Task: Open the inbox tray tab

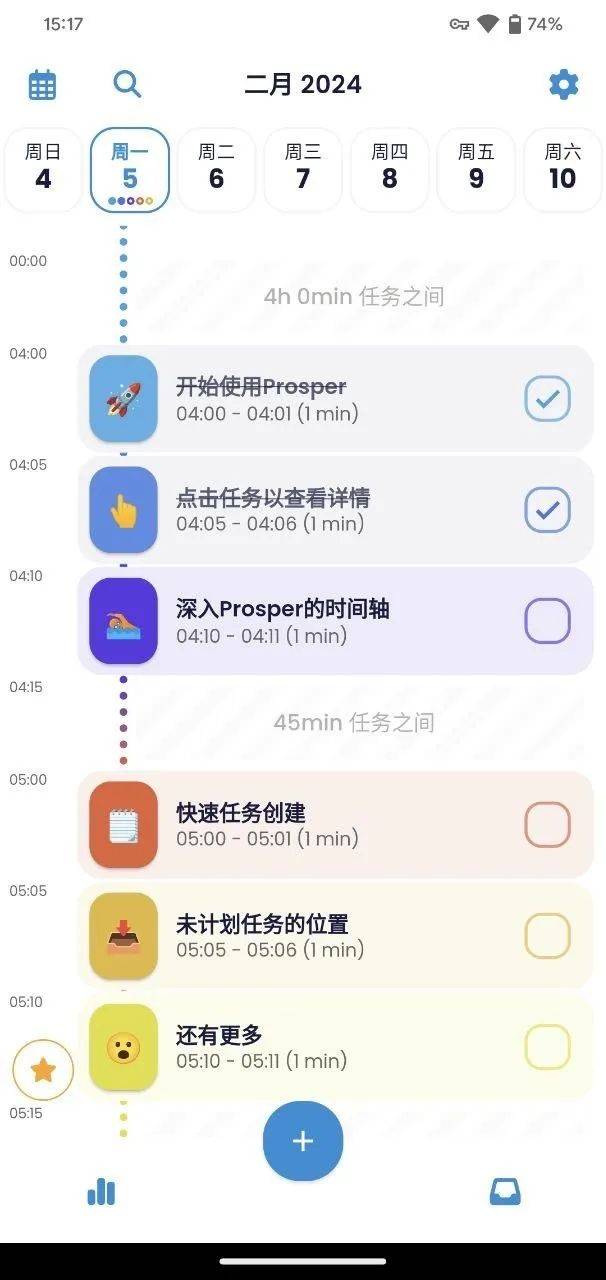Action: pyautogui.click(x=505, y=1192)
